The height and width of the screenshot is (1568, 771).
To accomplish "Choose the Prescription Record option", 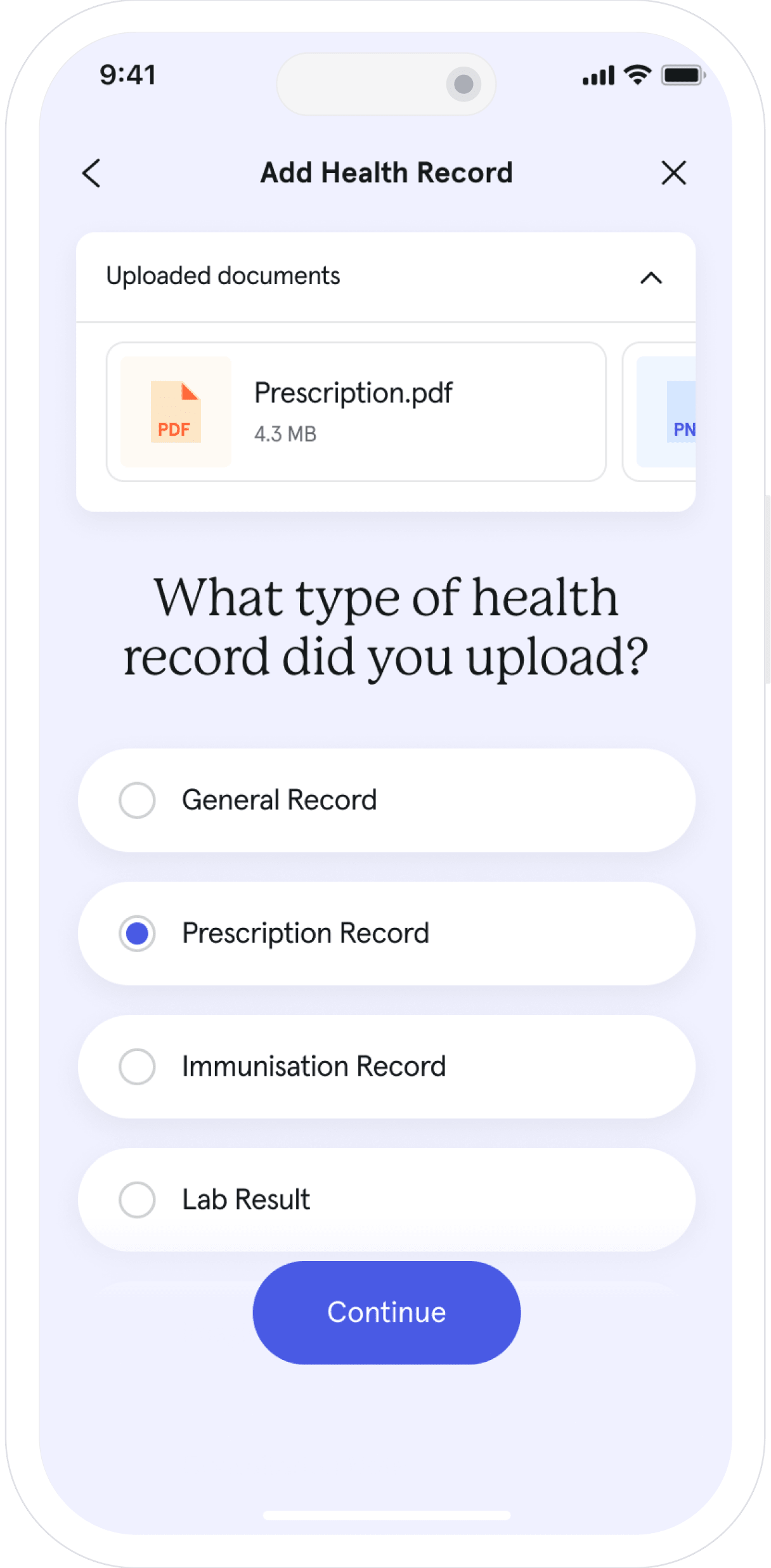I will (x=385, y=933).
